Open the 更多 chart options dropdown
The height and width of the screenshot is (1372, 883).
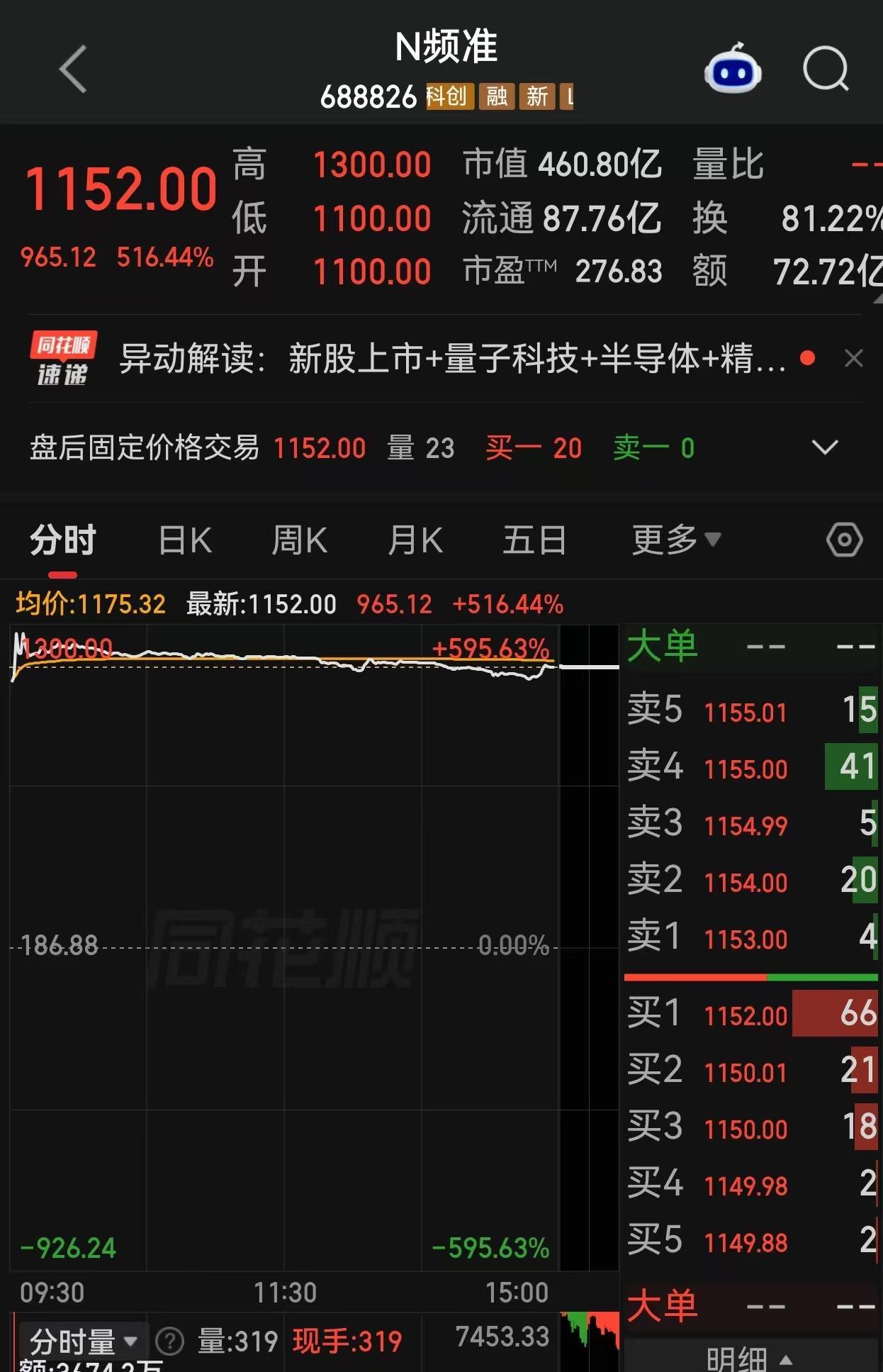tap(676, 540)
